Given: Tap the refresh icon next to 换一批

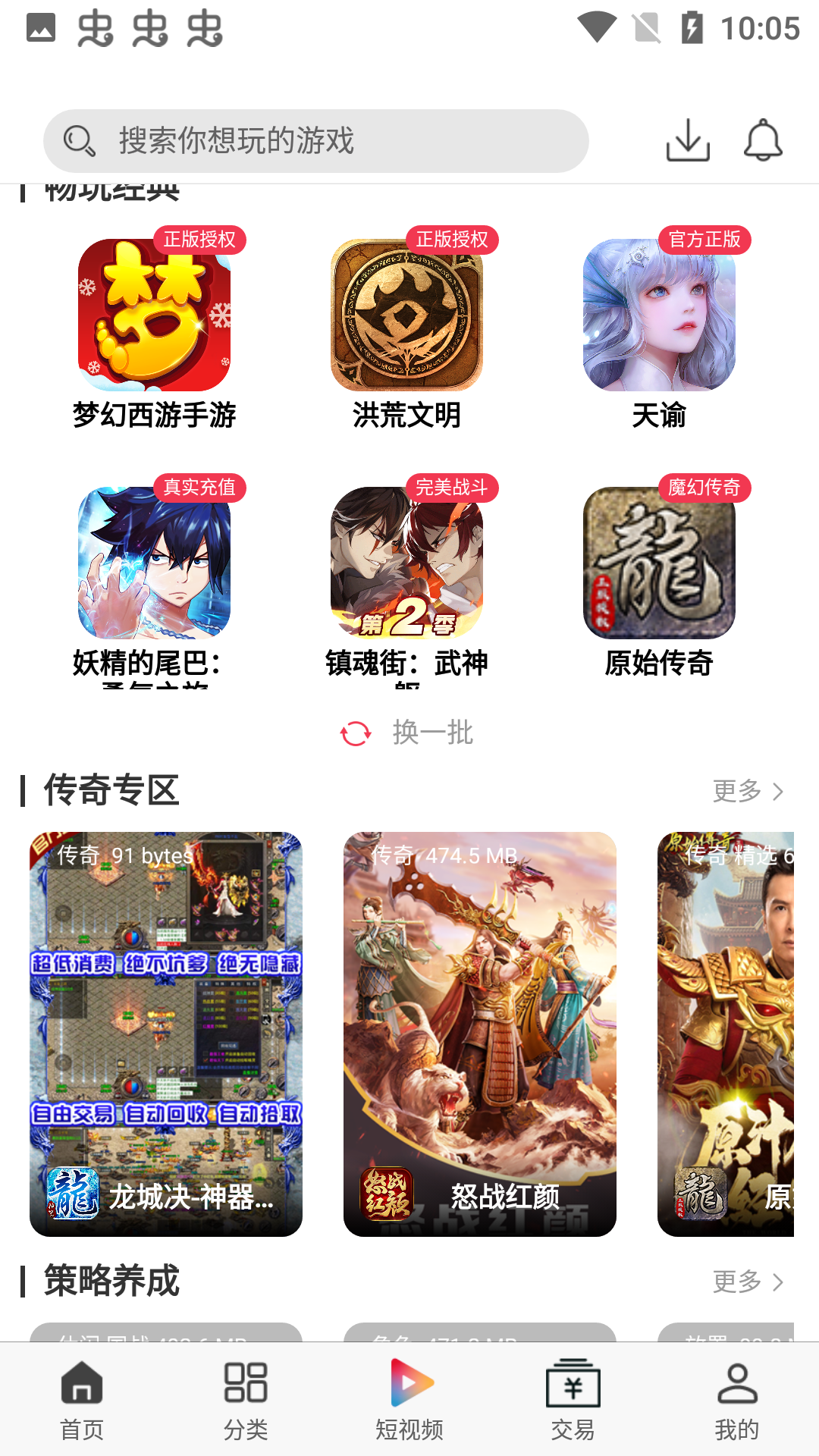Looking at the screenshot, I should click(356, 733).
